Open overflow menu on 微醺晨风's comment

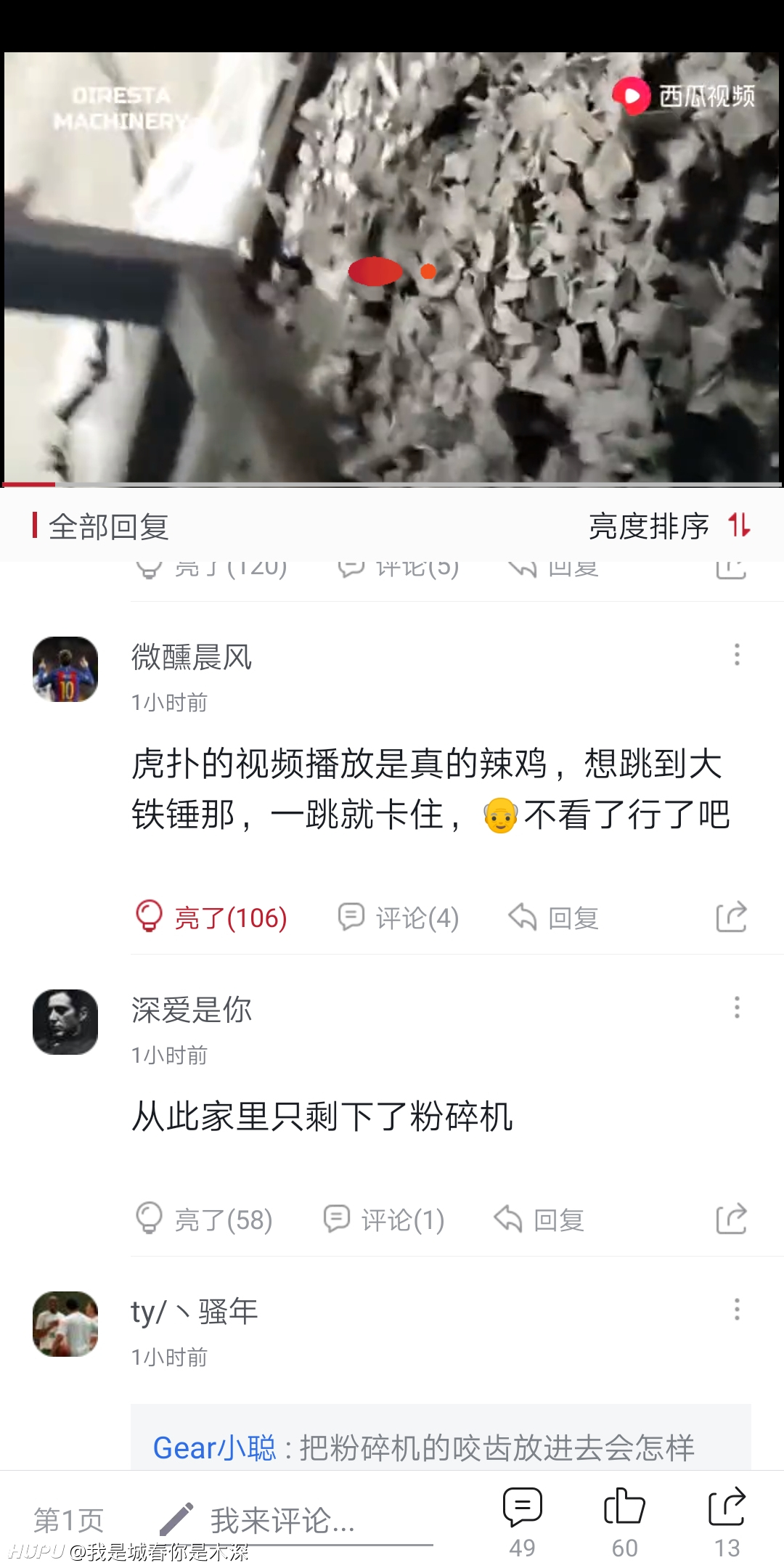coord(737,655)
